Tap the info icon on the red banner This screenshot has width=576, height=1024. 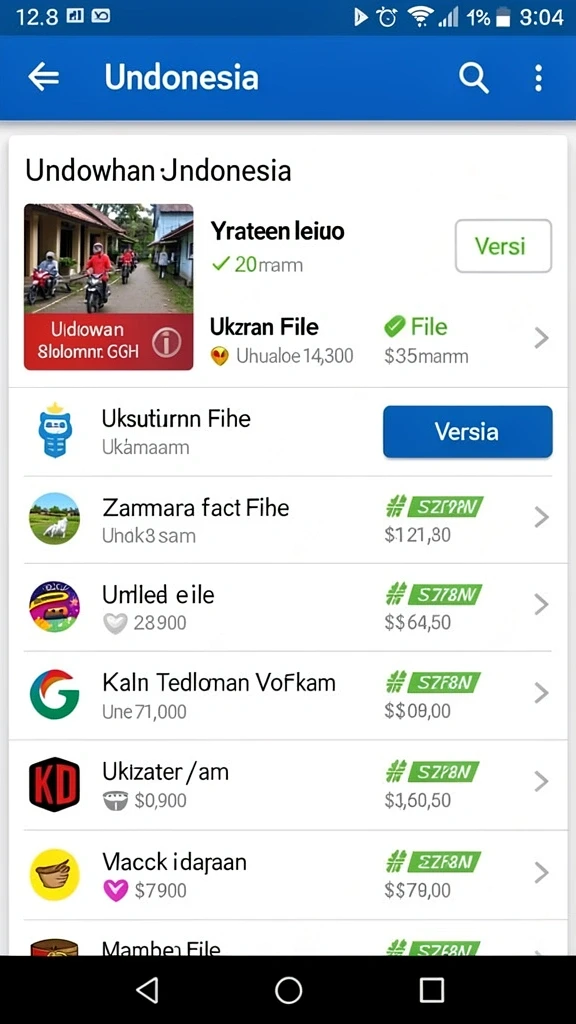166,342
